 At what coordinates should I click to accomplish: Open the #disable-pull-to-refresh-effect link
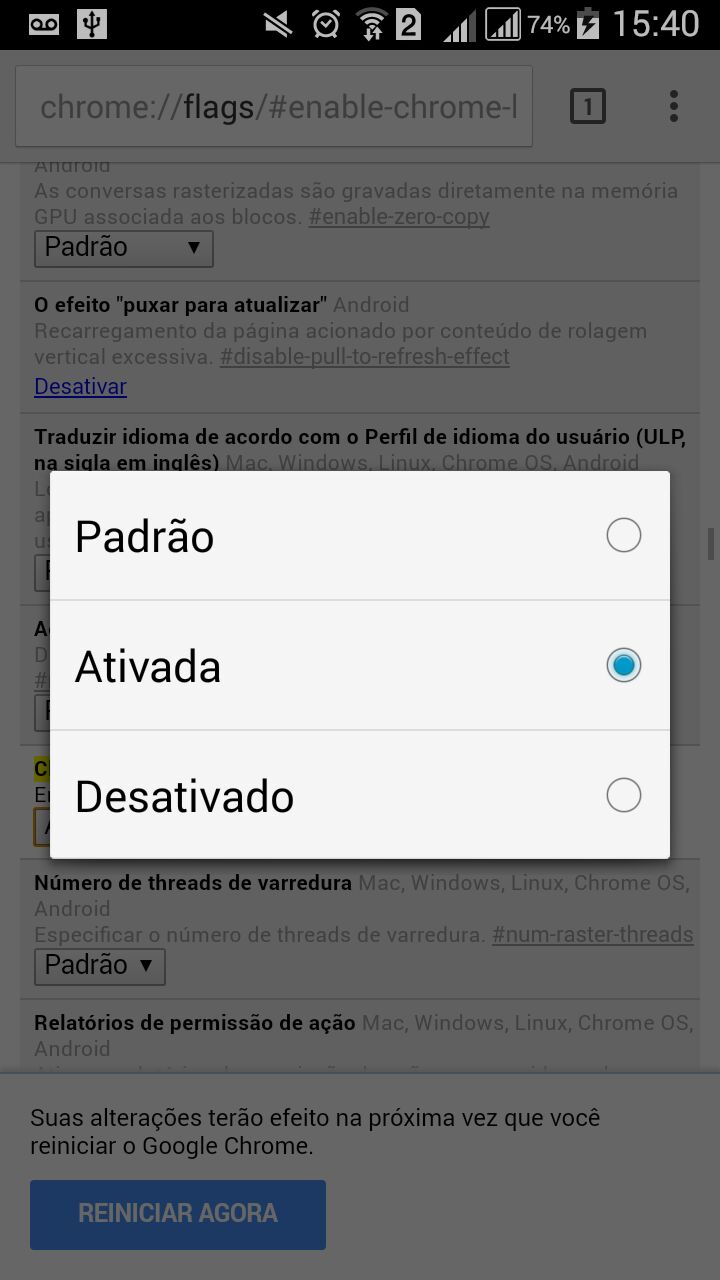coord(365,356)
